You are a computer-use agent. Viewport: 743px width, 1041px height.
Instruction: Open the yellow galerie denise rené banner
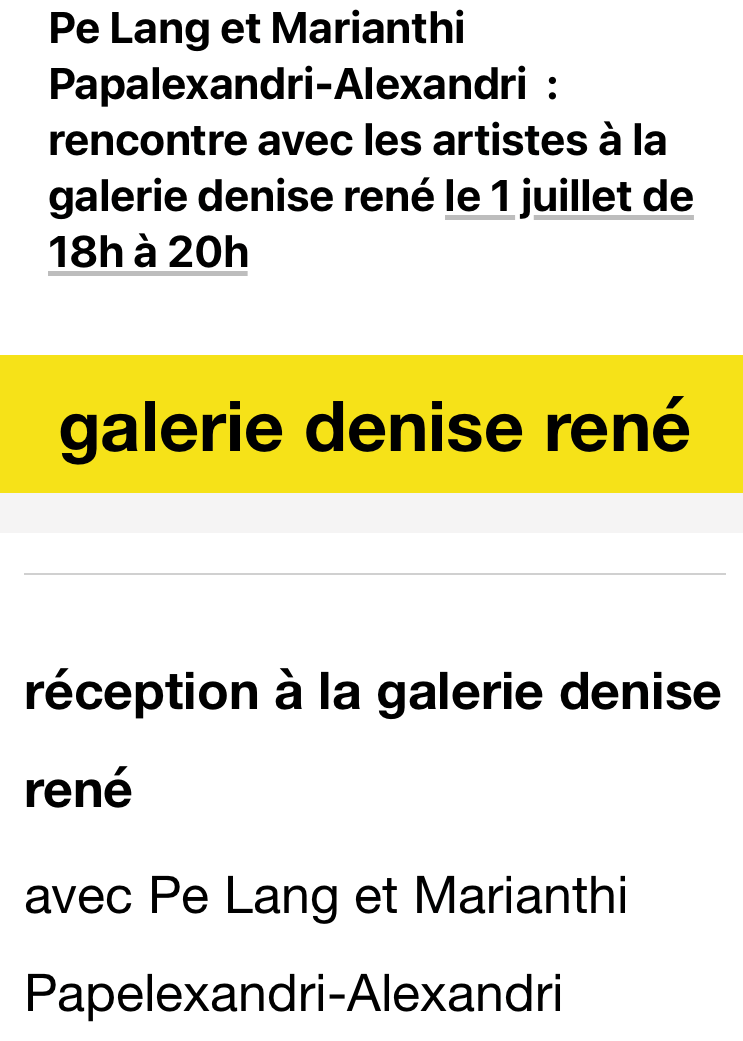point(372,425)
